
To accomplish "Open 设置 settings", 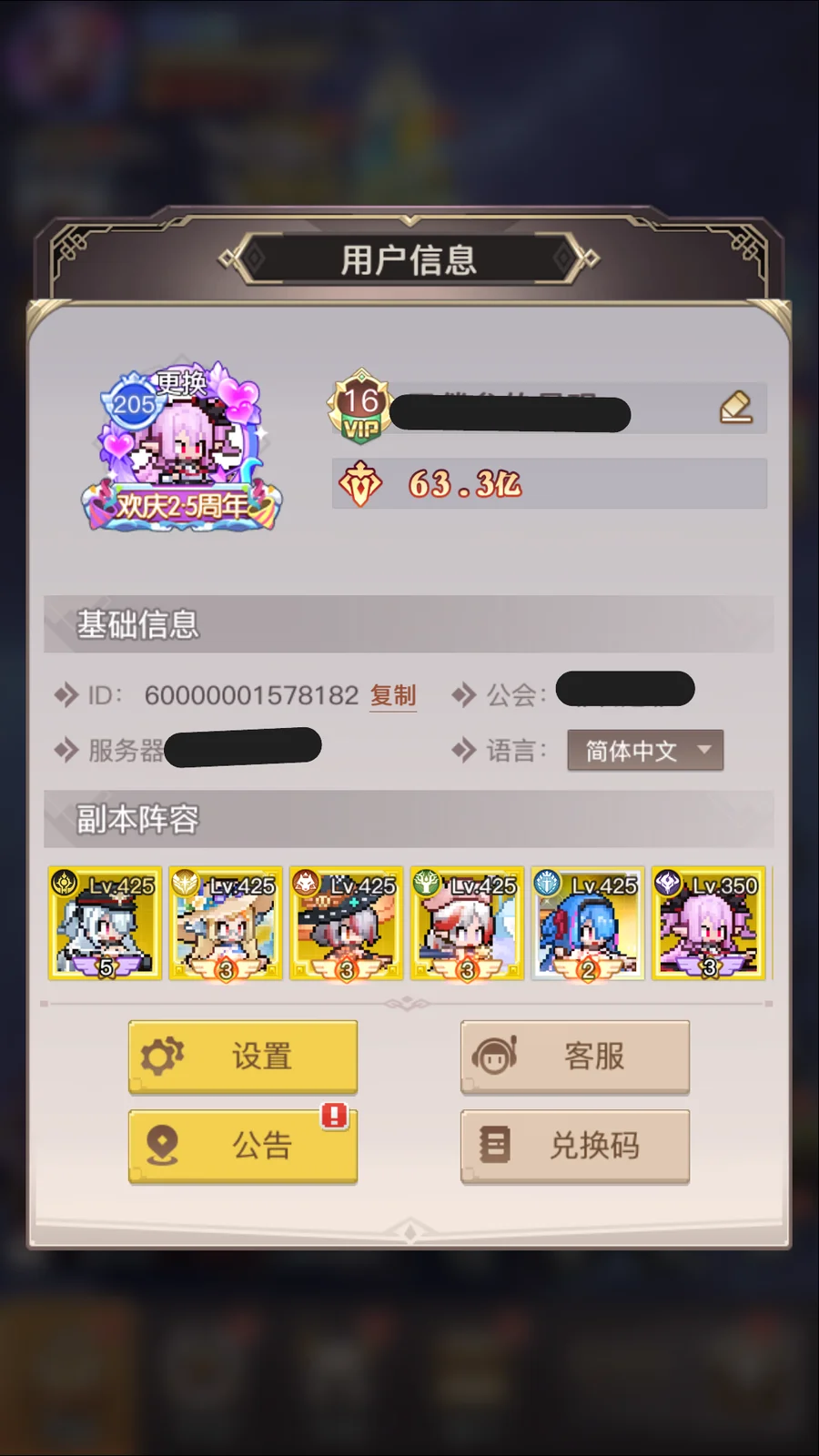I will tap(243, 1056).
